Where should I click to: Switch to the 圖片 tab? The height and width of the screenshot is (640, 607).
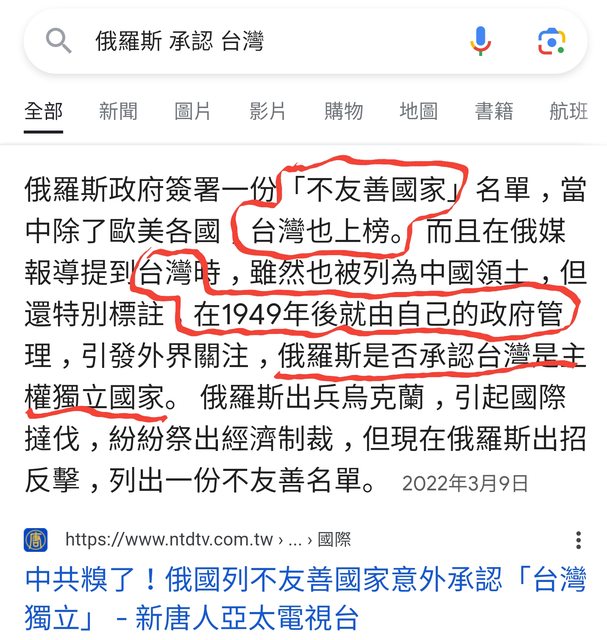(193, 111)
